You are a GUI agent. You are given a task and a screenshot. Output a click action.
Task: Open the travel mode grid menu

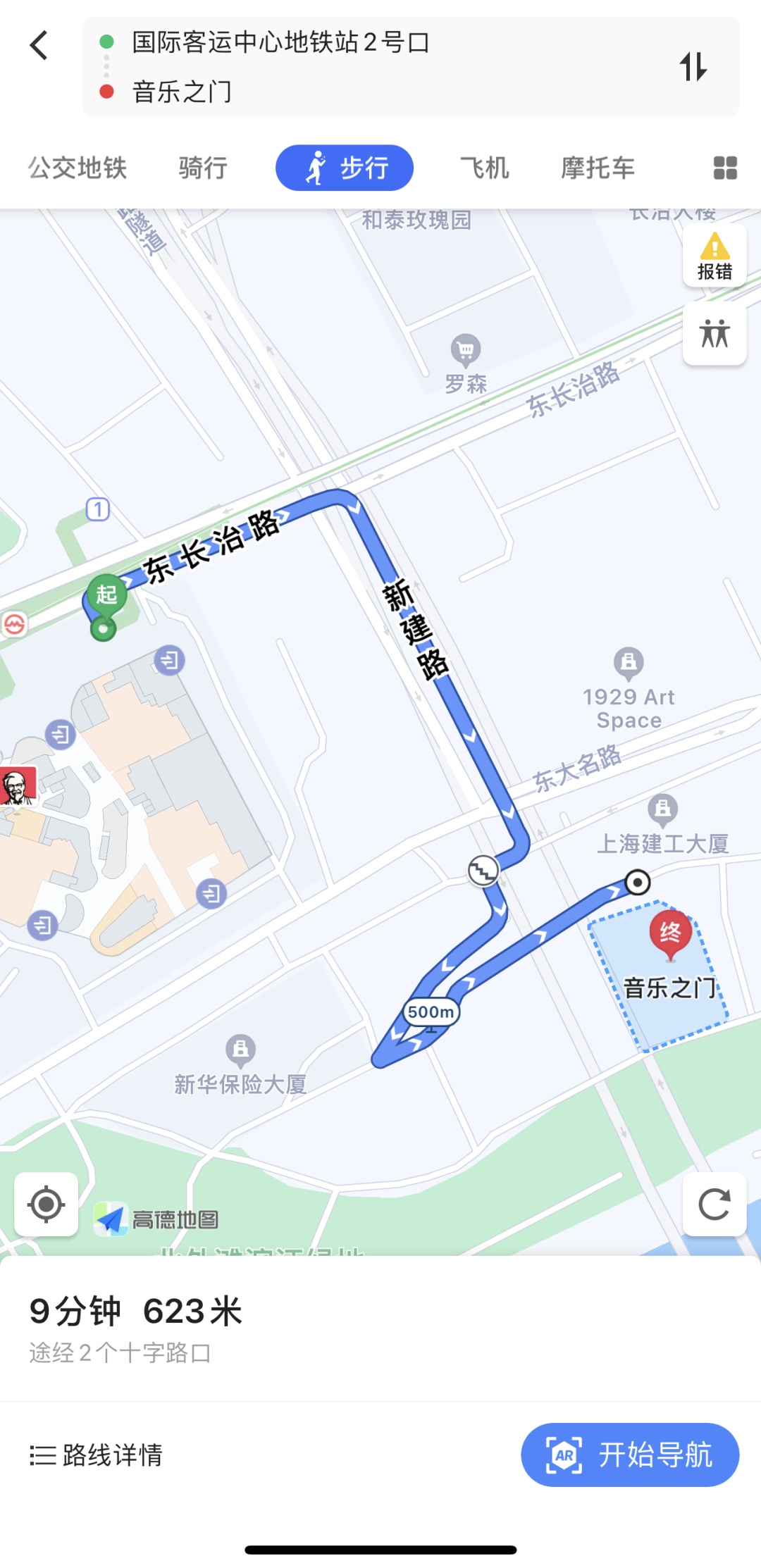pyautogui.click(x=725, y=168)
